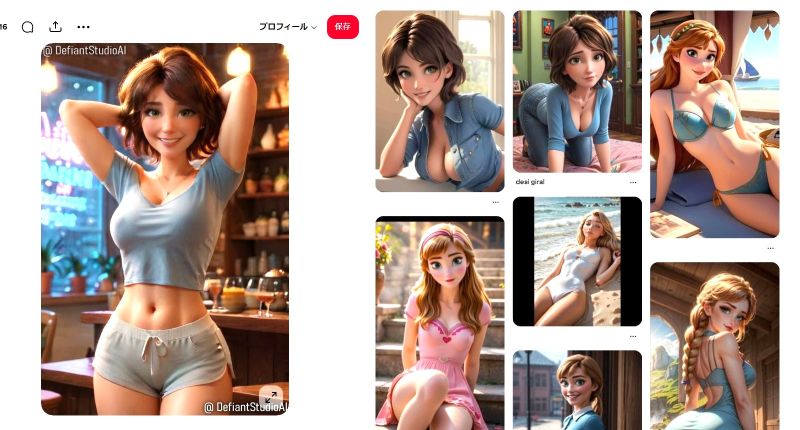Open the comments on this pin
Image resolution: width=800 pixels, height=430 pixels.
coord(27,27)
